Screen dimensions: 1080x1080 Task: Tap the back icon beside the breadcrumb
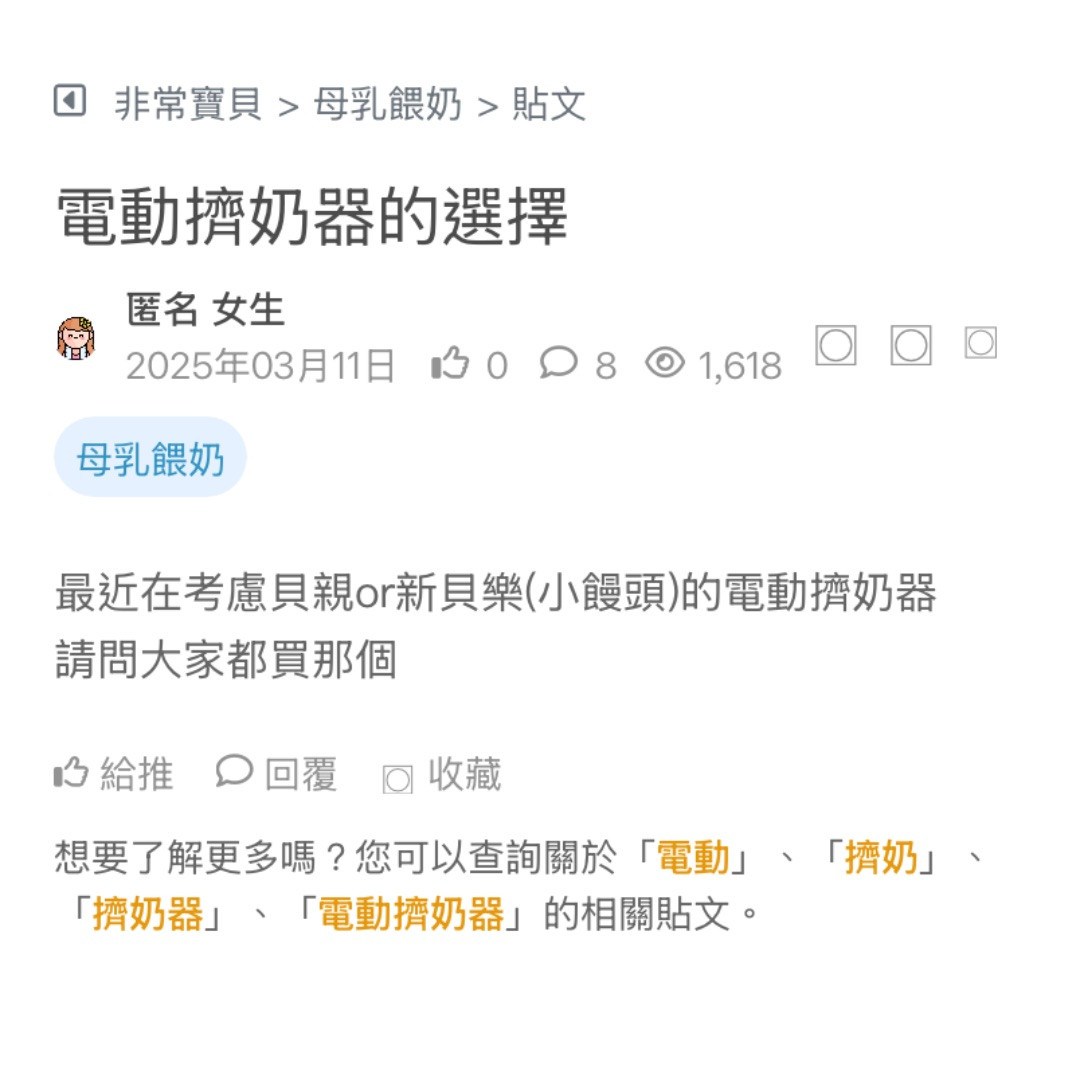tap(69, 101)
